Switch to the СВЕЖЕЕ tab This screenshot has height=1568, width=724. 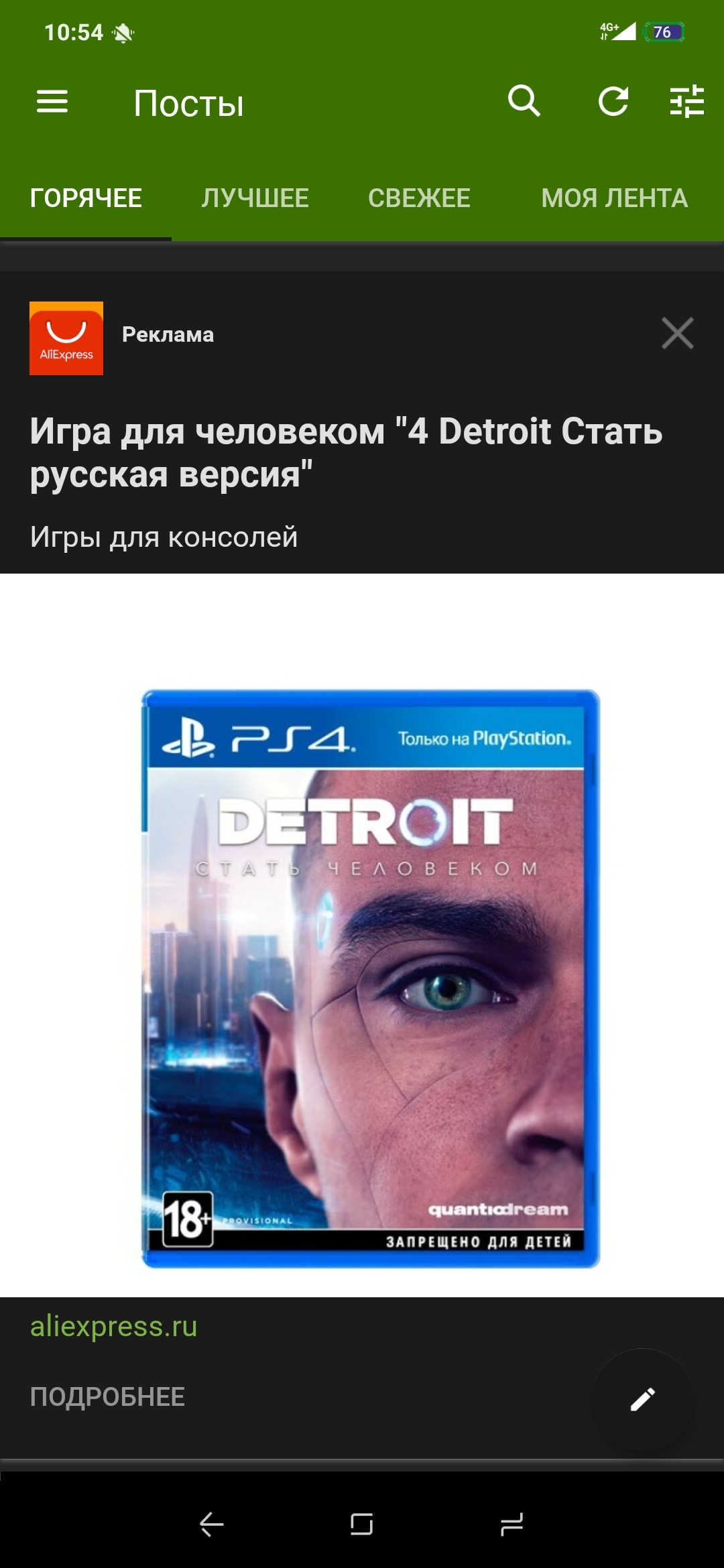pyautogui.click(x=419, y=198)
